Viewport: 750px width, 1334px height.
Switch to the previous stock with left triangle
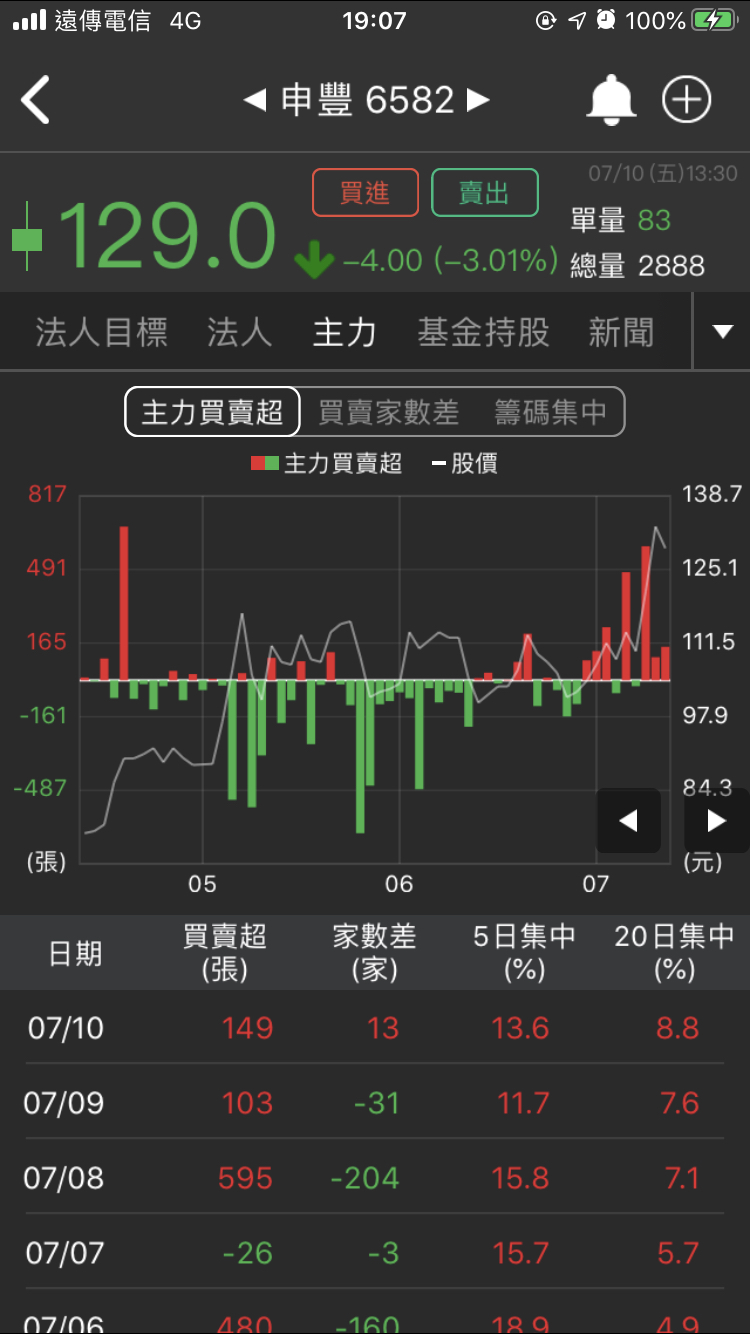[255, 100]
